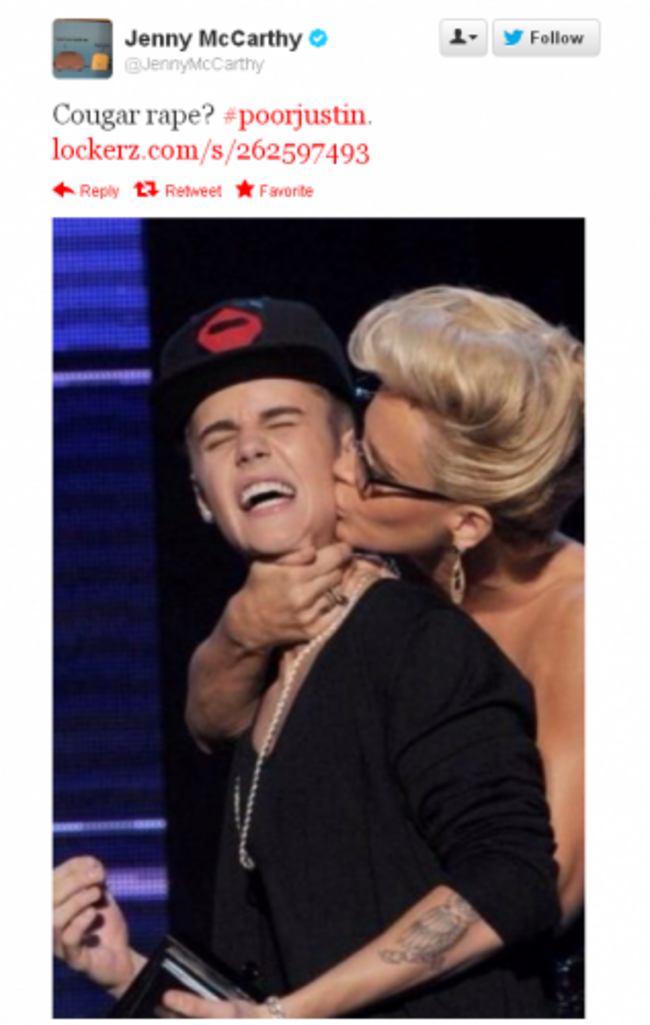Open the user actions dropdown beside Follow
Image resolution: width=650 pixels, height=1025 pixels.
click(463, 38)
